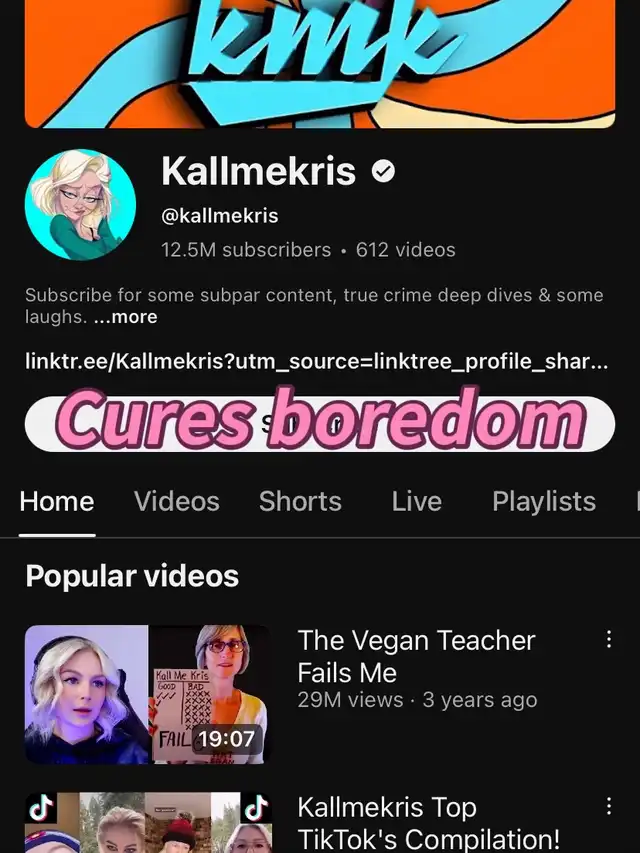Switch to the Shorts tab

(x=300, y=501)
